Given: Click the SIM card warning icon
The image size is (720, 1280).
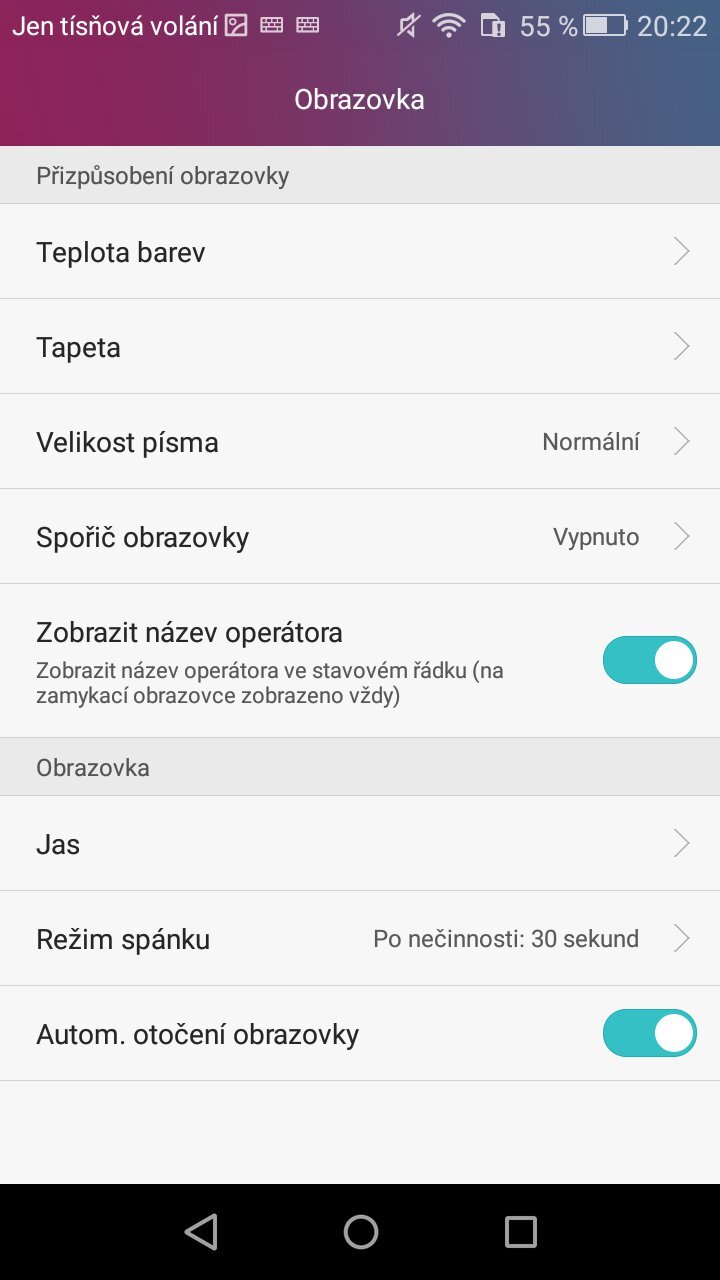Looking at the screenshot, I should (x=489, y=24).
